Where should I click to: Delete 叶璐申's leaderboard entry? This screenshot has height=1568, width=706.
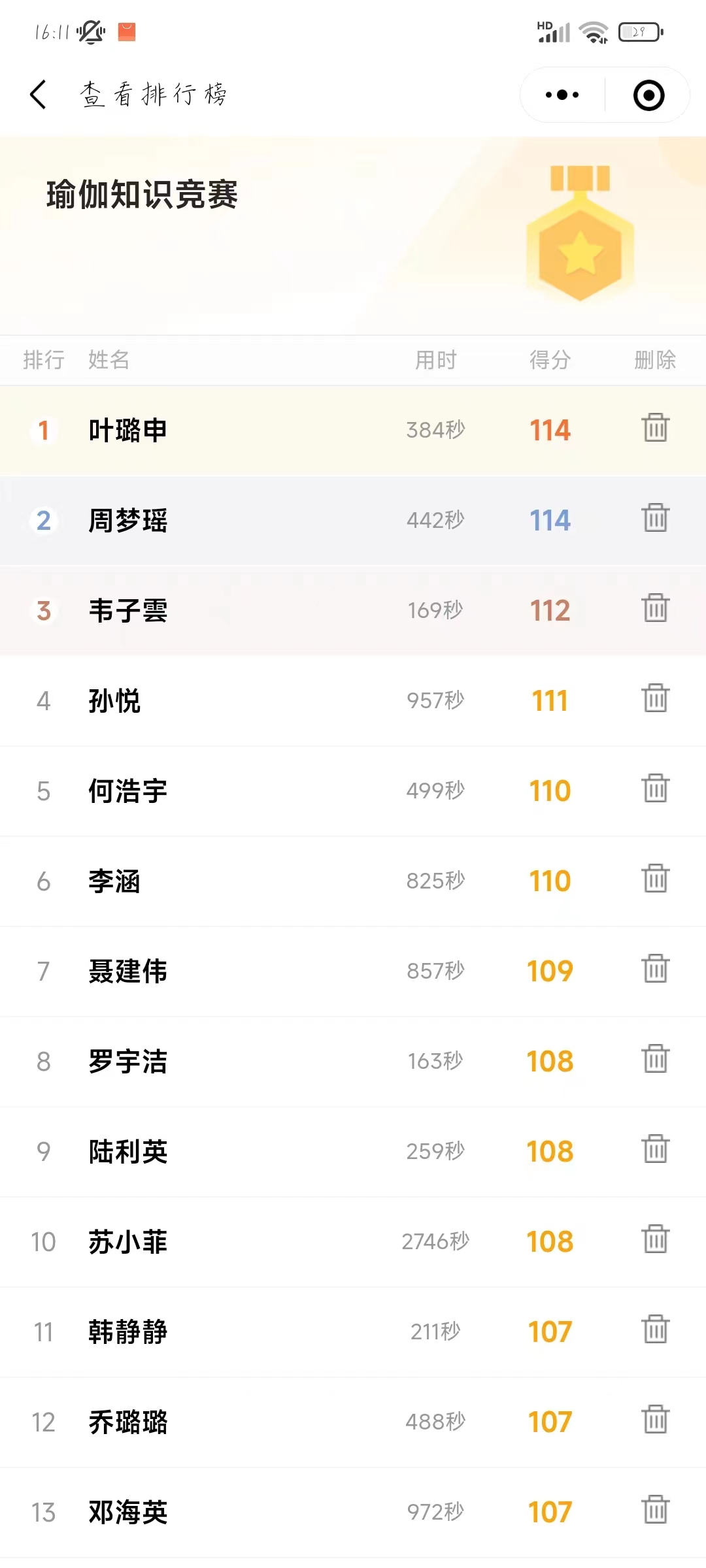(655, 428)
